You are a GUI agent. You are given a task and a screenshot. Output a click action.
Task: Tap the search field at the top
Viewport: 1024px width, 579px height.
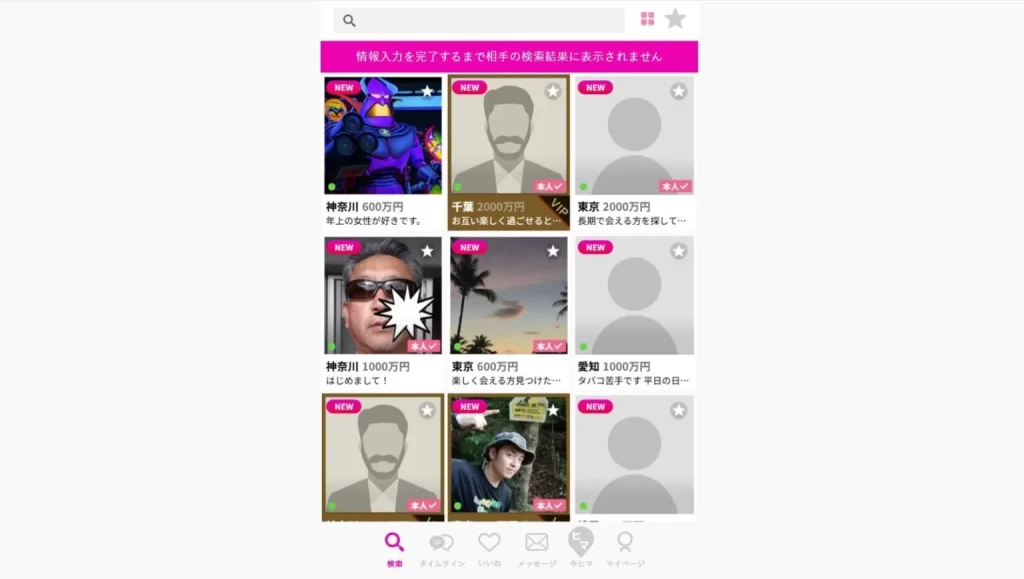pos(480,20)
